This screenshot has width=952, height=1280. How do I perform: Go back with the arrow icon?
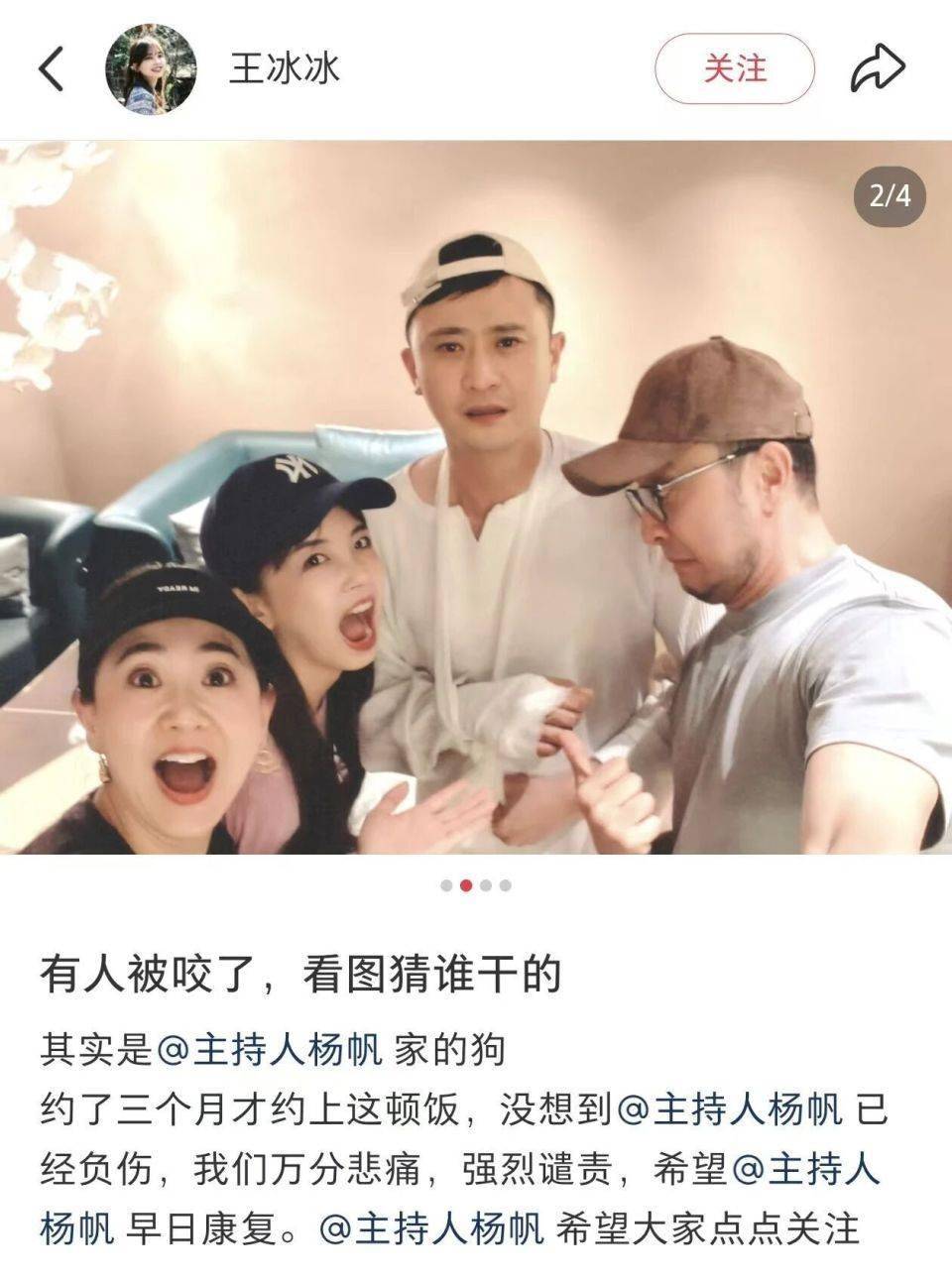tap(51, 68)
